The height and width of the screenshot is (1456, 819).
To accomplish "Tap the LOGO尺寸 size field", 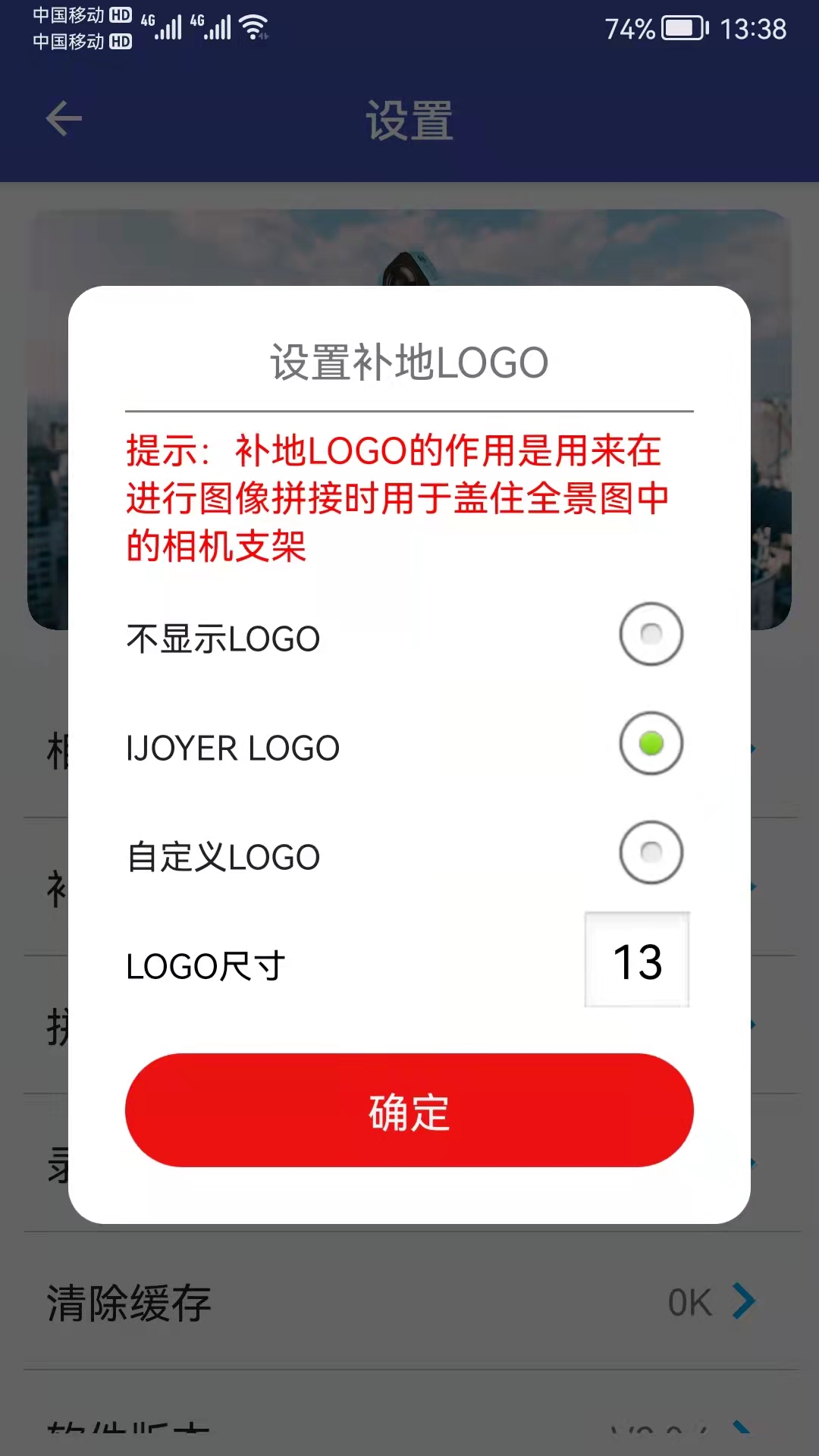I will click(x=637, y=960).
